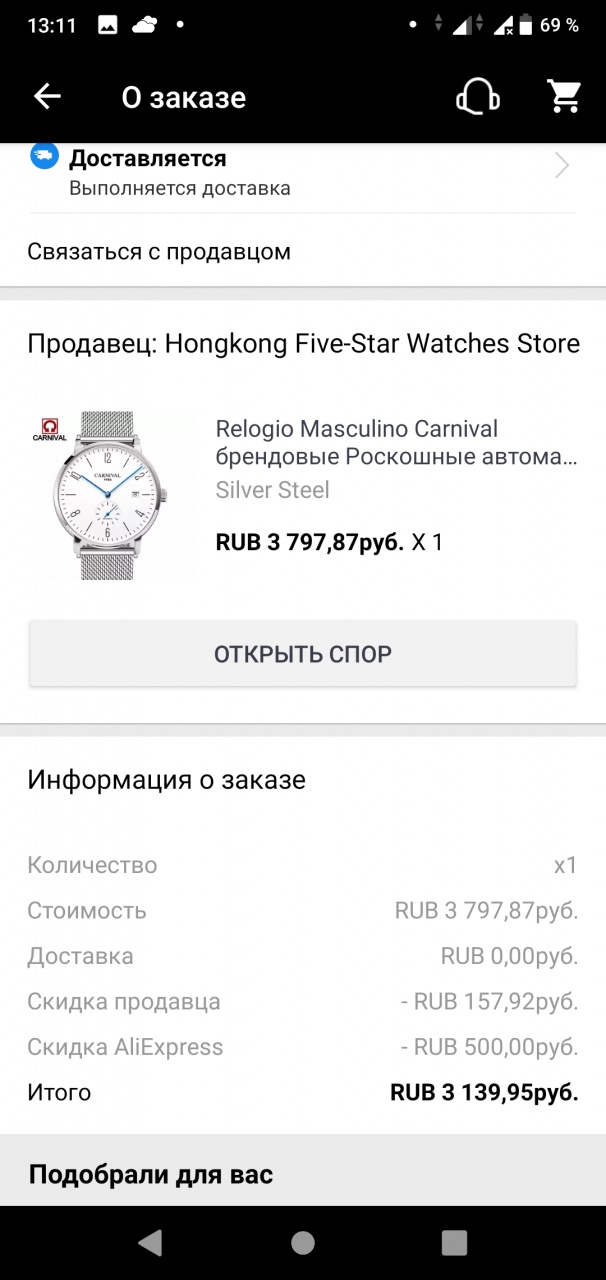The width and height of the screenshot is (606, 1280).
Task: Open the delivery status row "Доставляется"
Action: [300, 172]
